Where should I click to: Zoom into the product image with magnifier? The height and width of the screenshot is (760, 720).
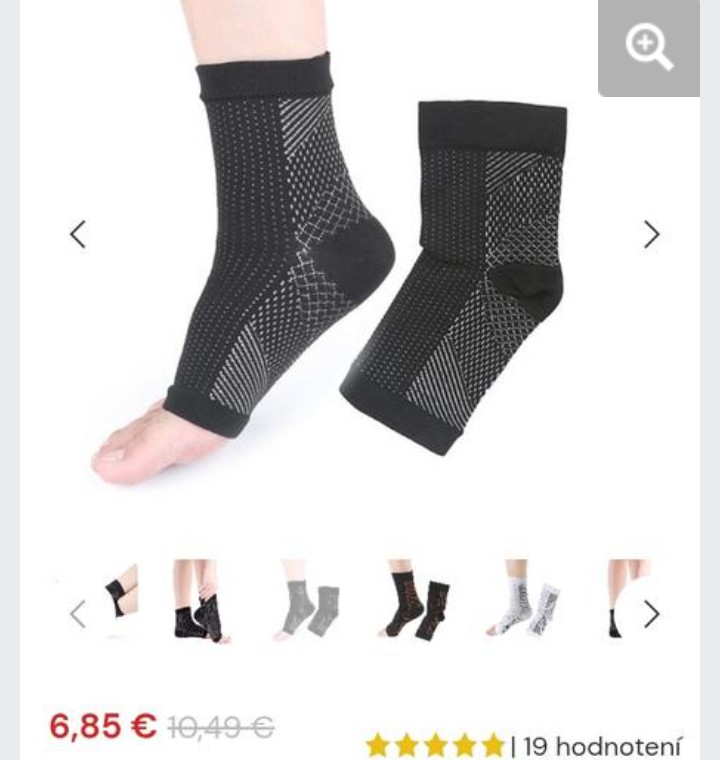pos(649,47)
